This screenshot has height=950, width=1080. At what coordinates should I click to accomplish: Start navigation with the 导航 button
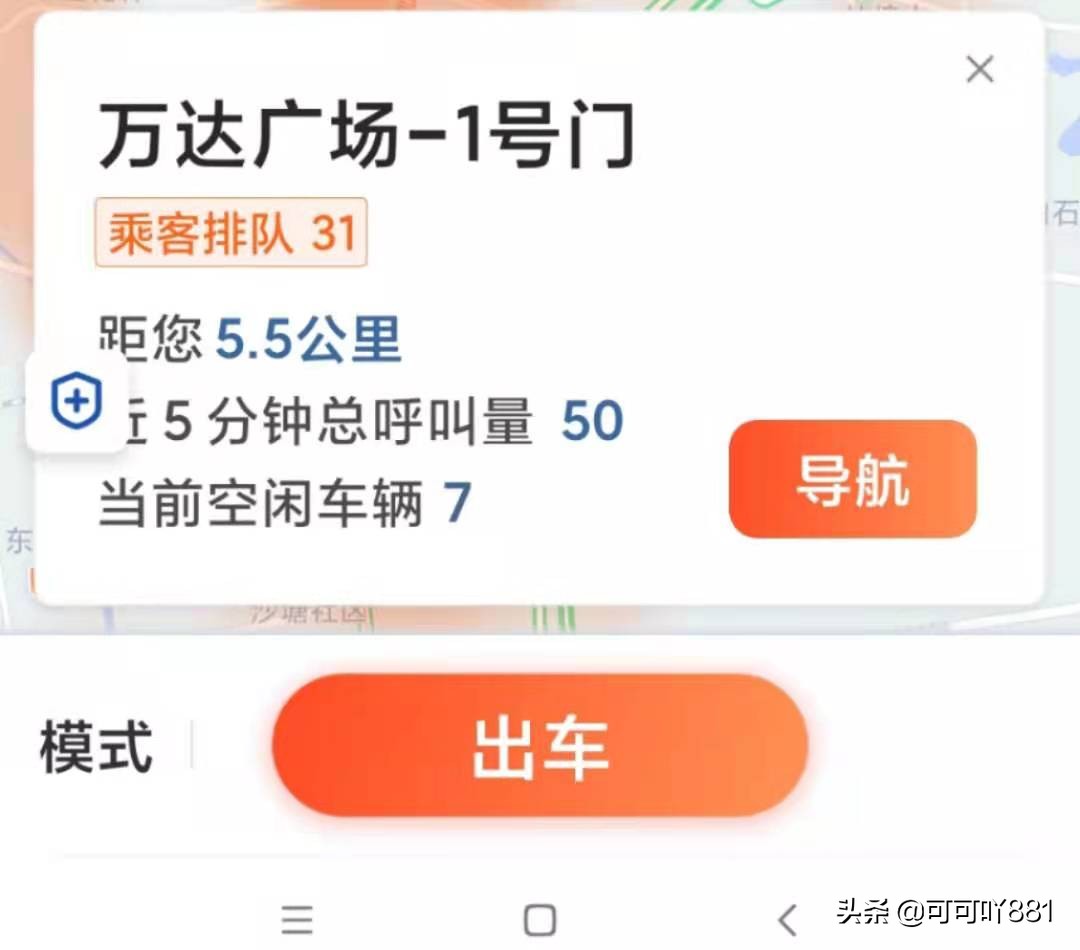(853, 479)
